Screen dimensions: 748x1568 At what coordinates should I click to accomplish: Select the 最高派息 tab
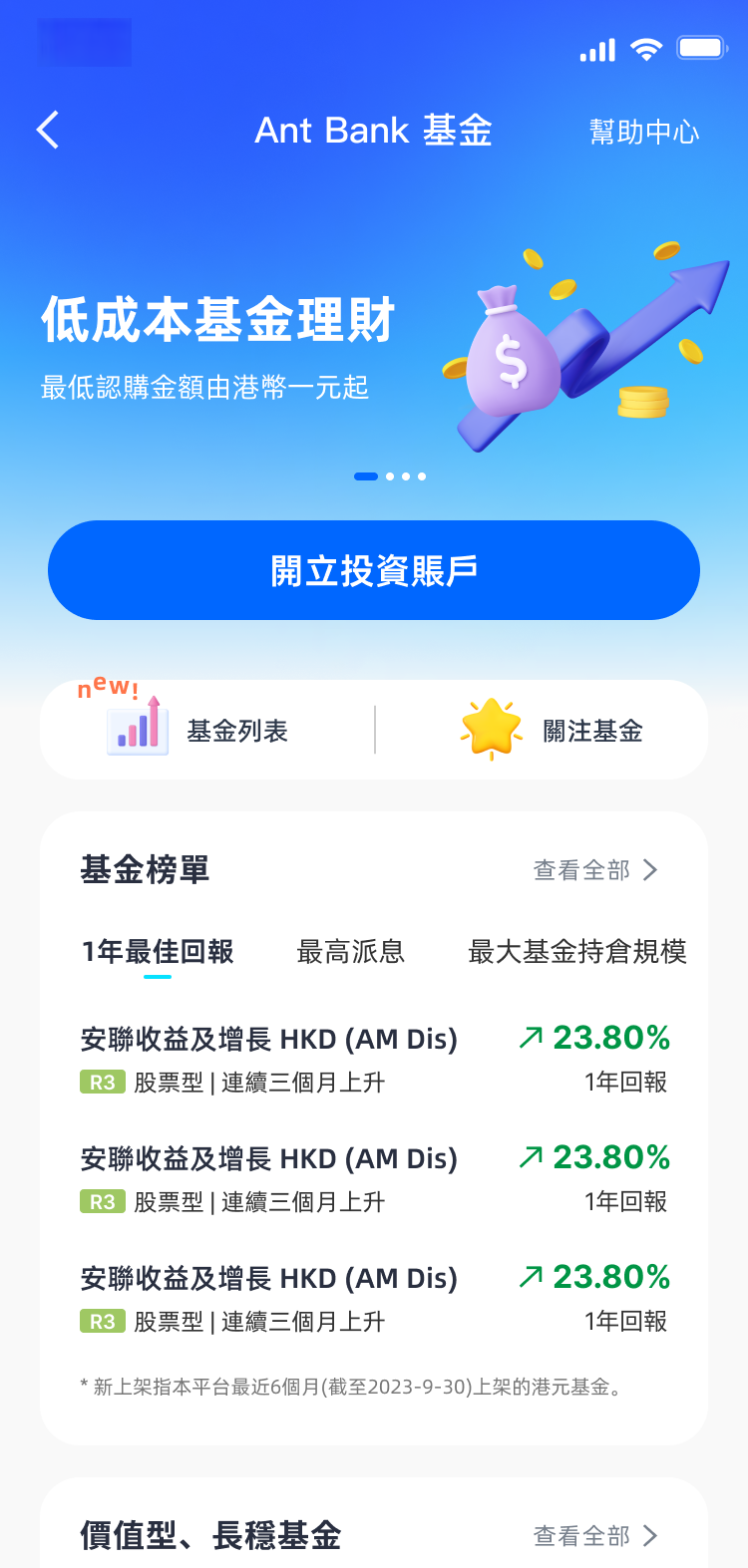(350, 952)
